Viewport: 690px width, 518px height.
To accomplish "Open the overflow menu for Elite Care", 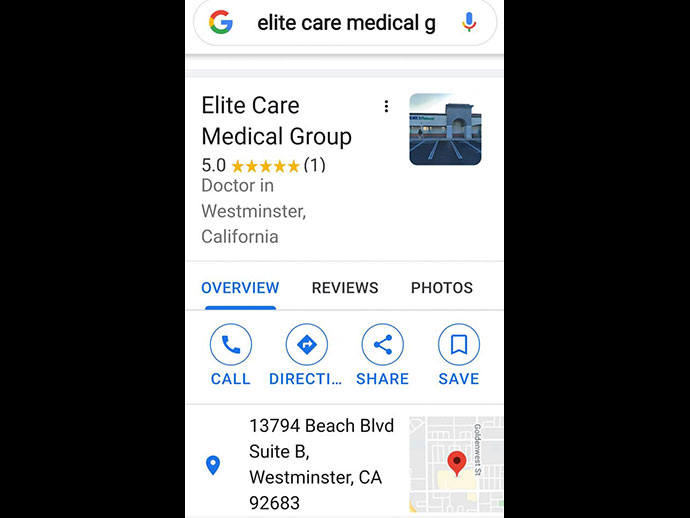I will tap(386, 107).
